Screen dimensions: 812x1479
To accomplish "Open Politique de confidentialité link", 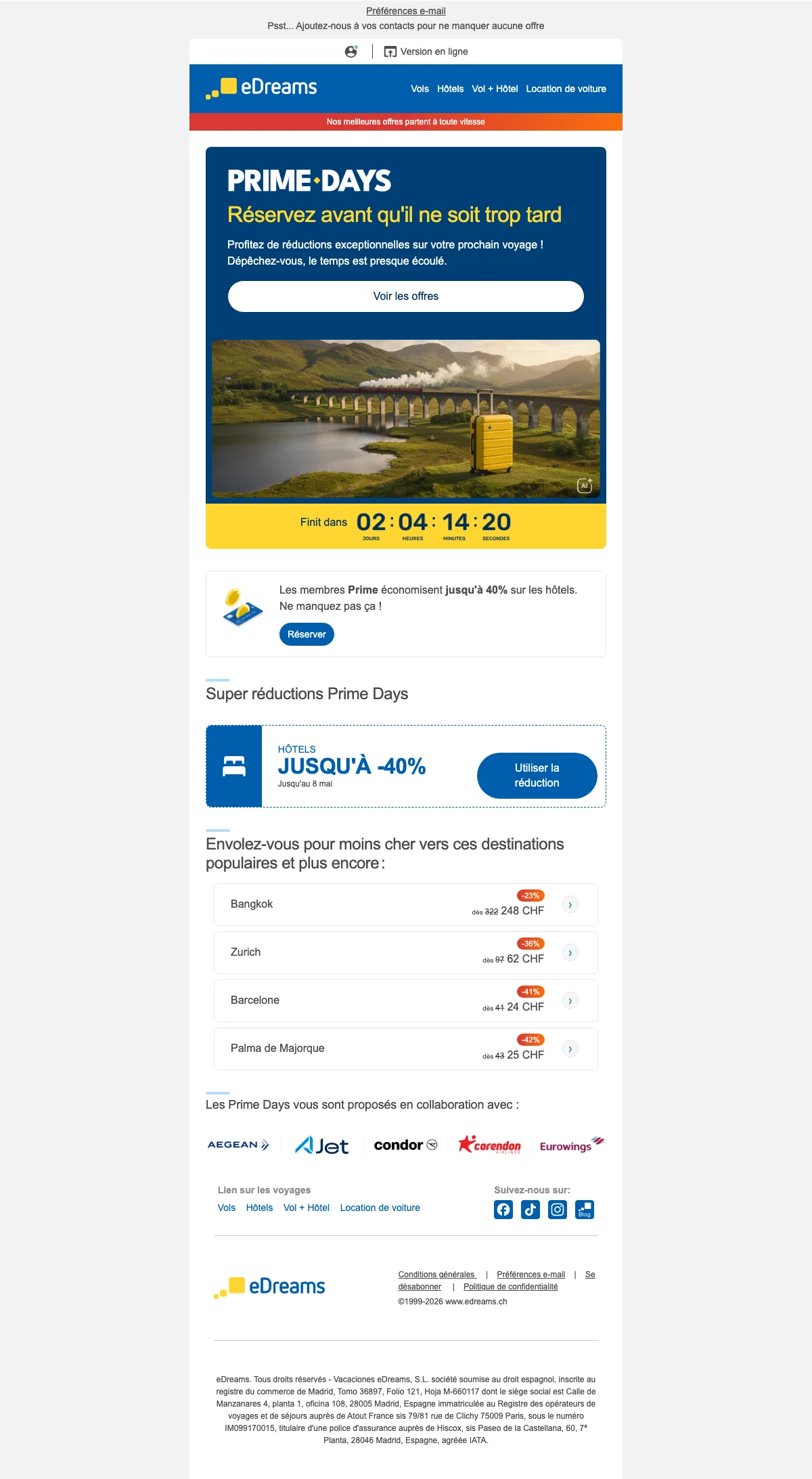I will [511, 1287].
